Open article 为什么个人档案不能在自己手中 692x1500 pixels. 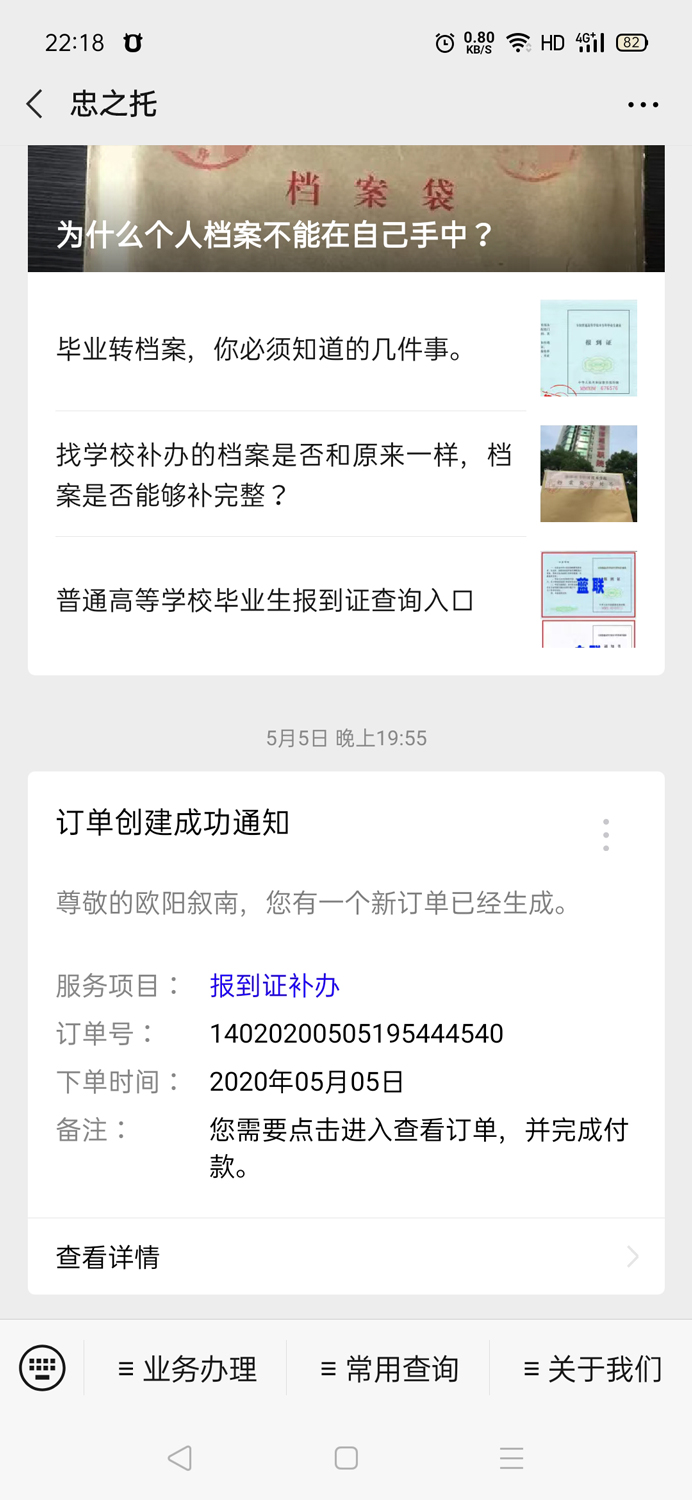pyautogui.click(x=346, y=209)
